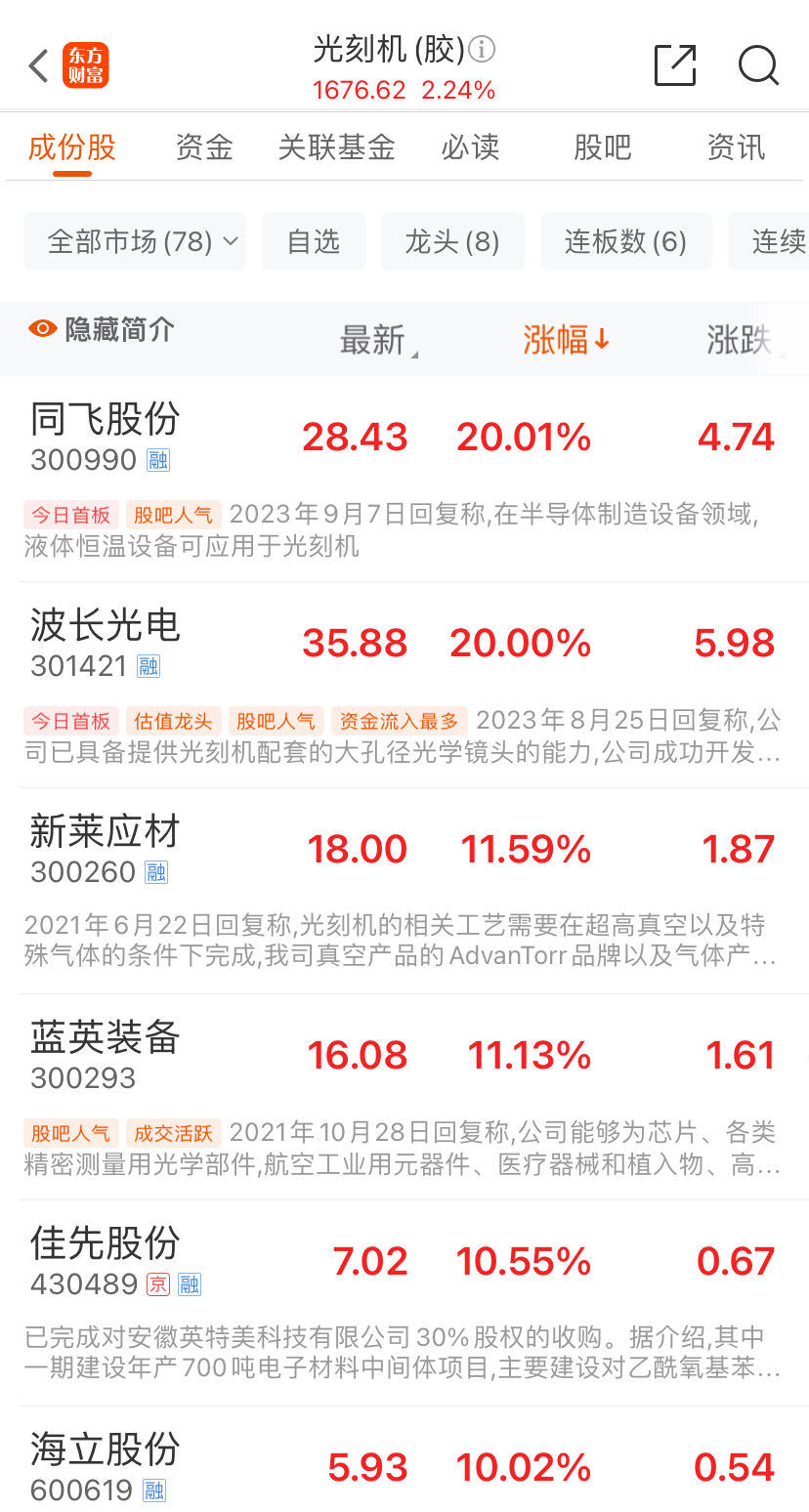
Task: Tap the share icon in header
Action: (x=675, y=65)
